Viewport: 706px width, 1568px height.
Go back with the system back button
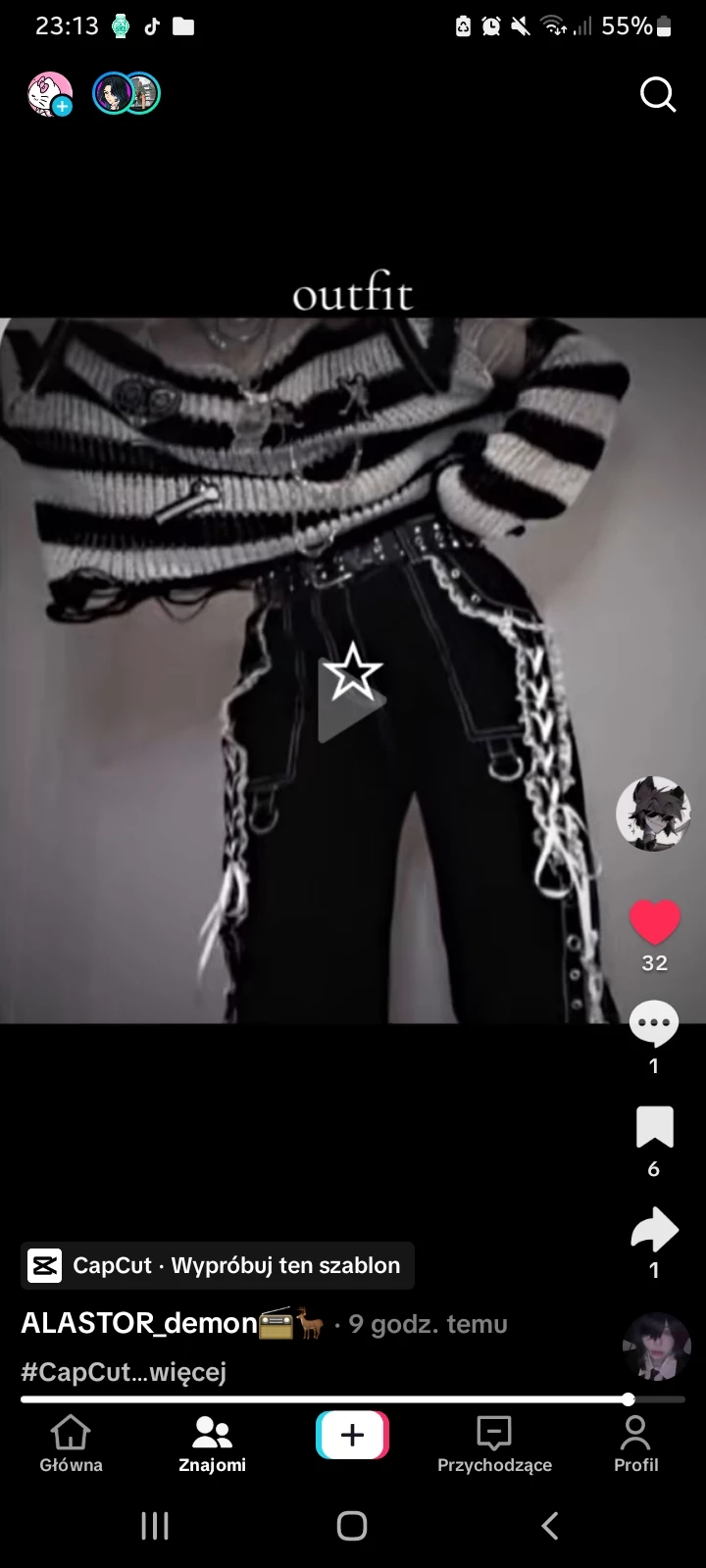tap(550, 1525)
